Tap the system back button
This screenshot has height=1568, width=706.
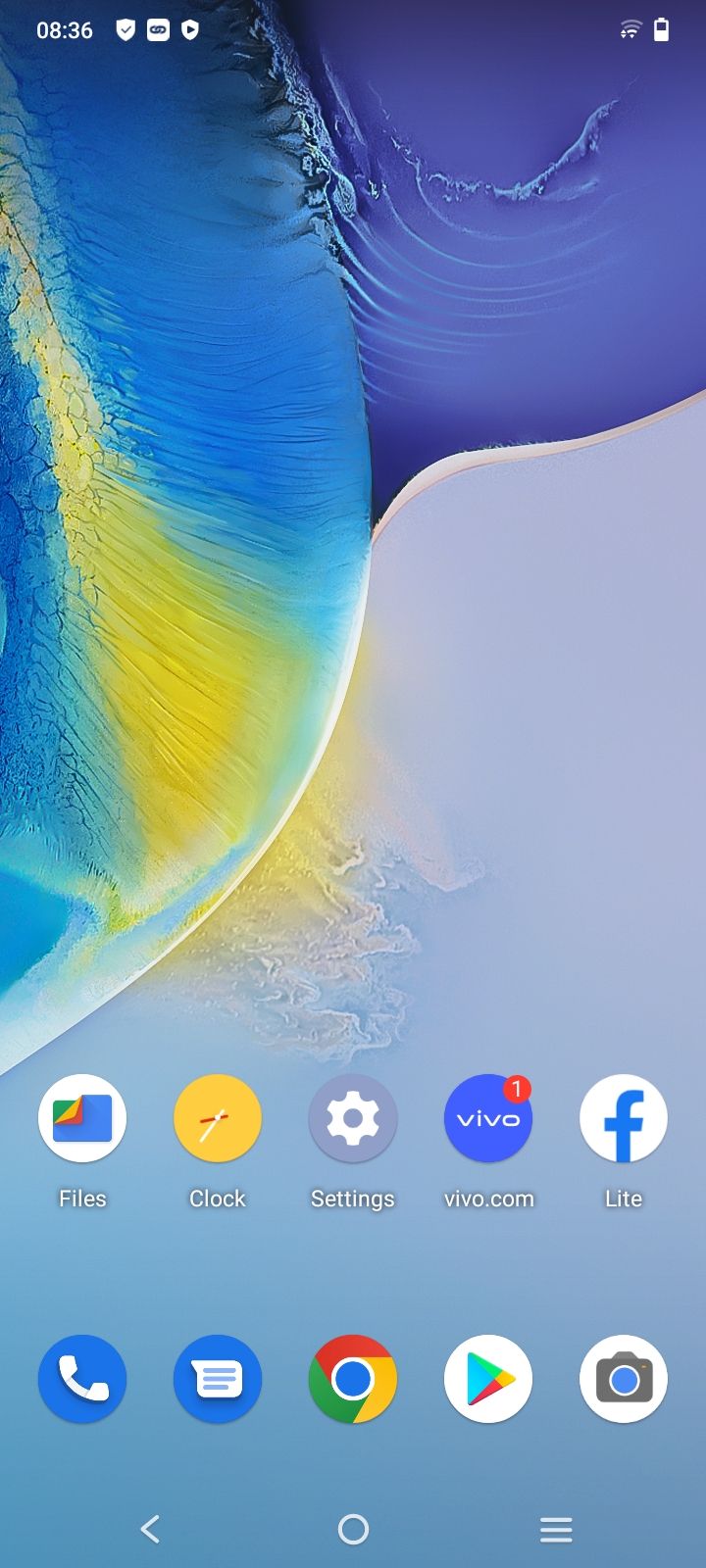tap(150, 1529)
